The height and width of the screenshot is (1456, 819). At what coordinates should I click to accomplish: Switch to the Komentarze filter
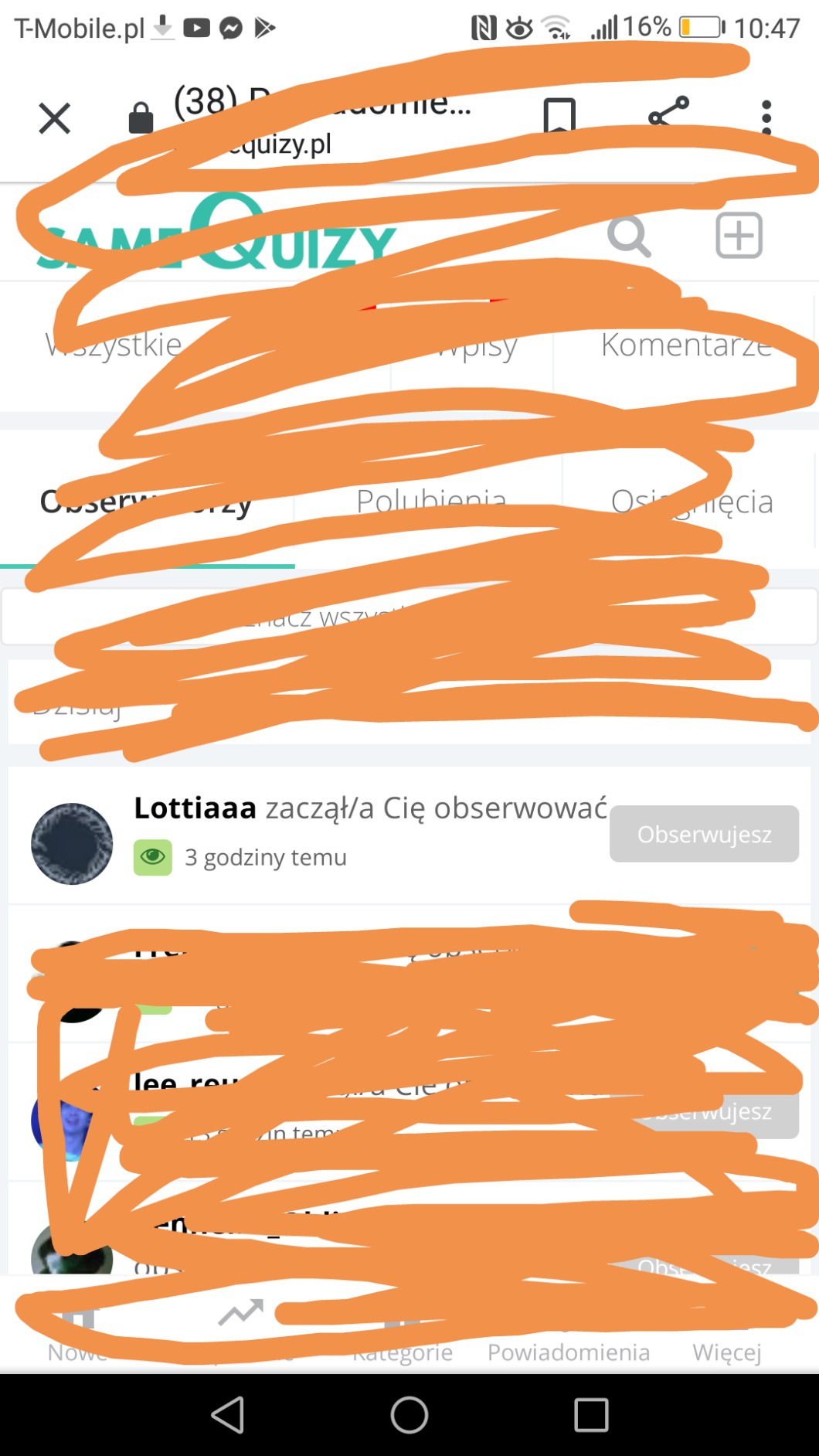[686, 345]
